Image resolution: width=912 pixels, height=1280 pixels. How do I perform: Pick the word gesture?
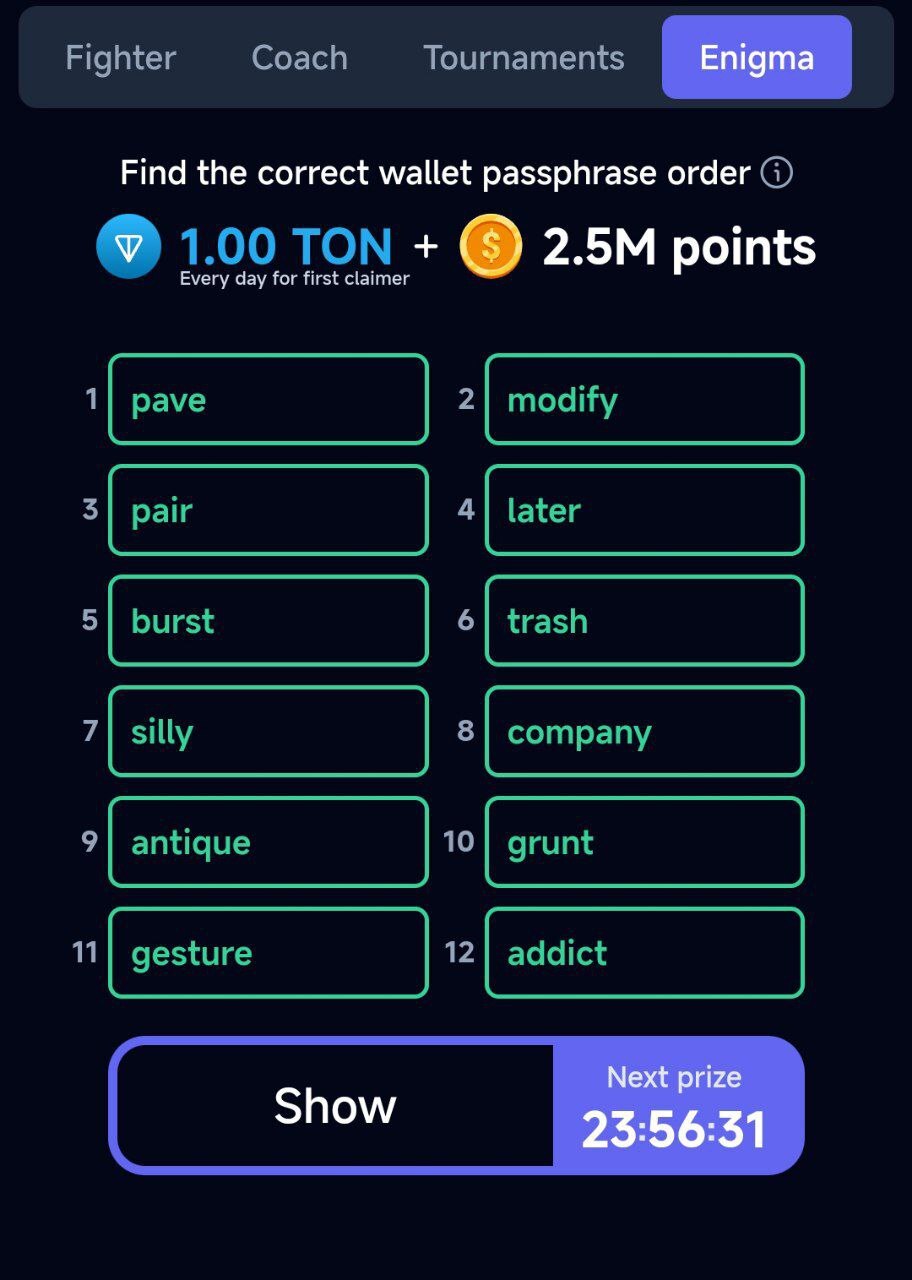click(268, 953)
